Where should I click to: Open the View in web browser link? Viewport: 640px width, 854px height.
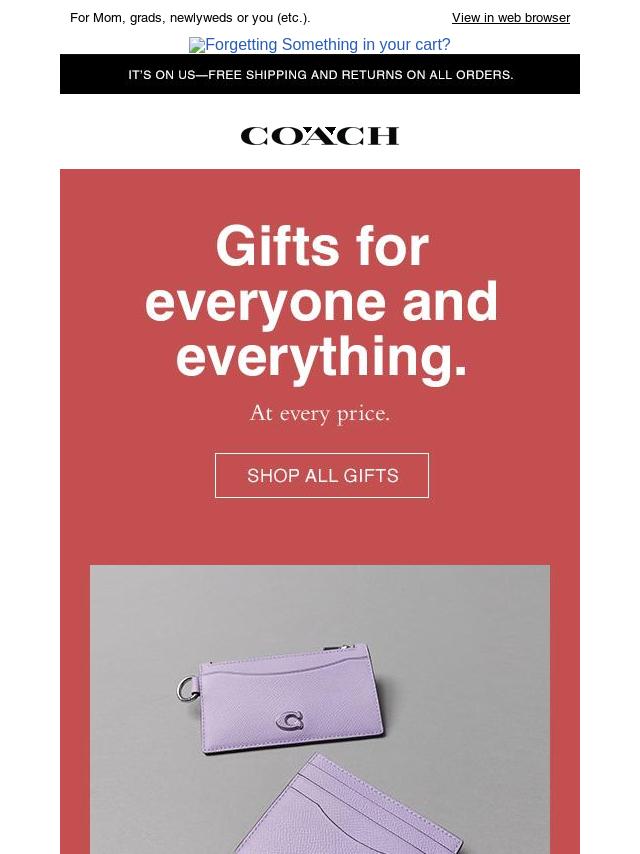[x=510, y=18]
